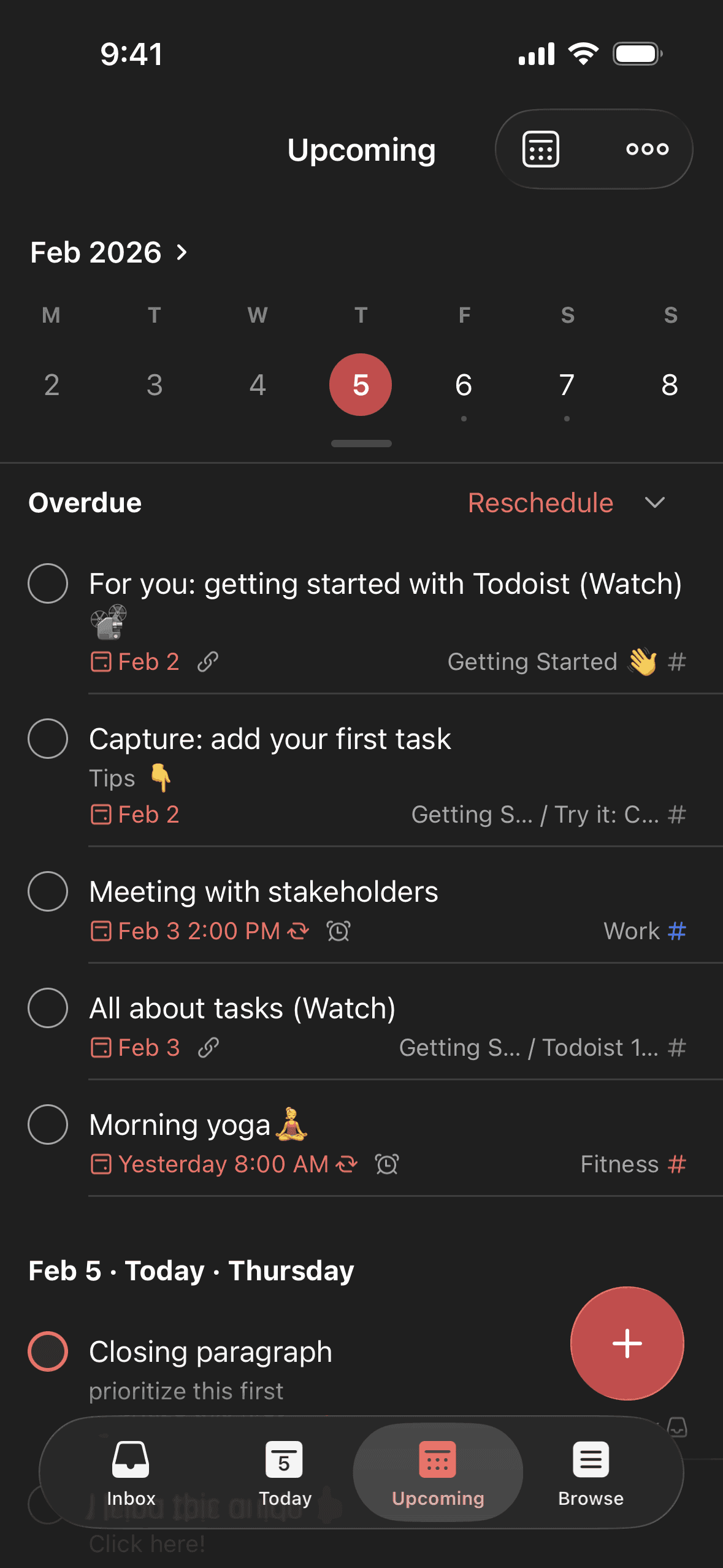
Task: Open Browse from the bottom navigation
Action: (589, 1472)
